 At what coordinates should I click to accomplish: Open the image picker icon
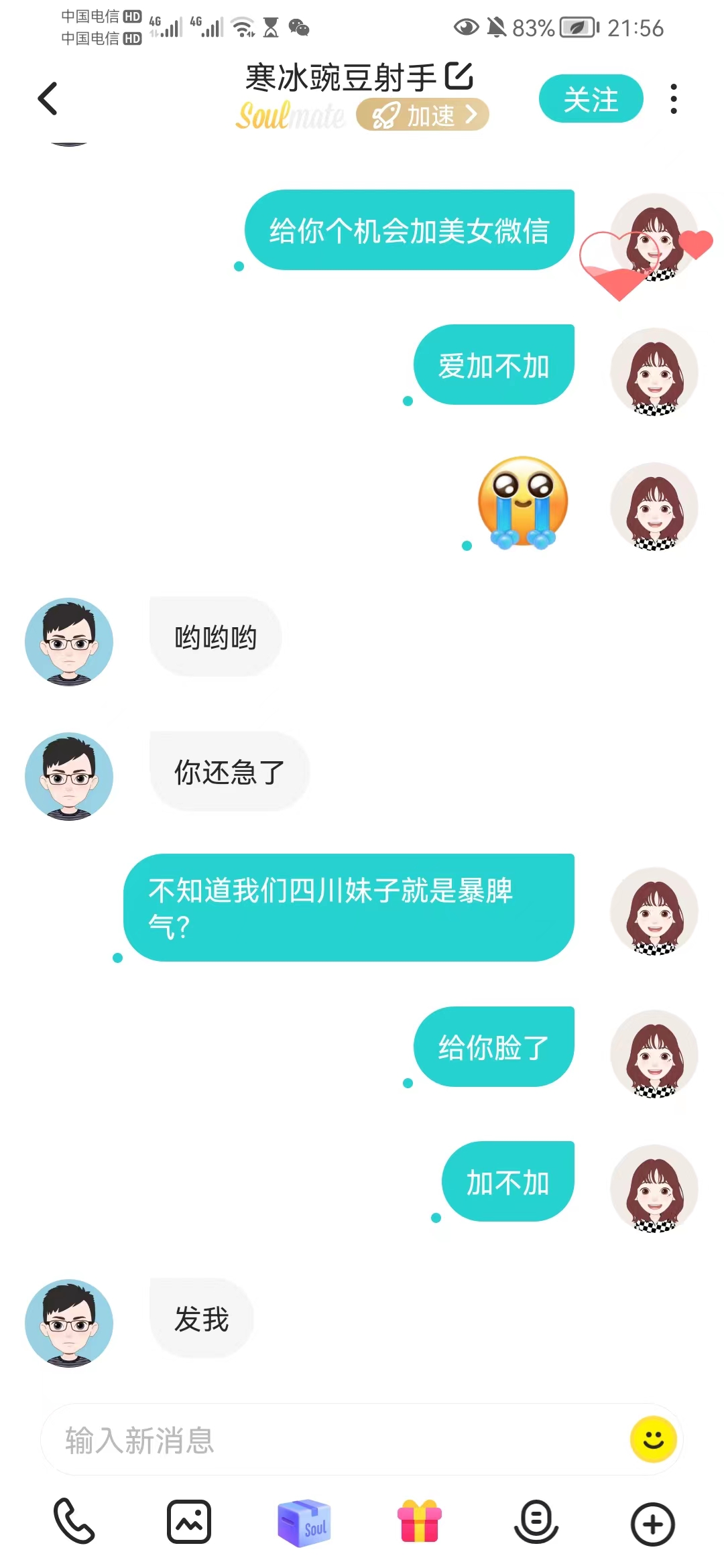189,1522
